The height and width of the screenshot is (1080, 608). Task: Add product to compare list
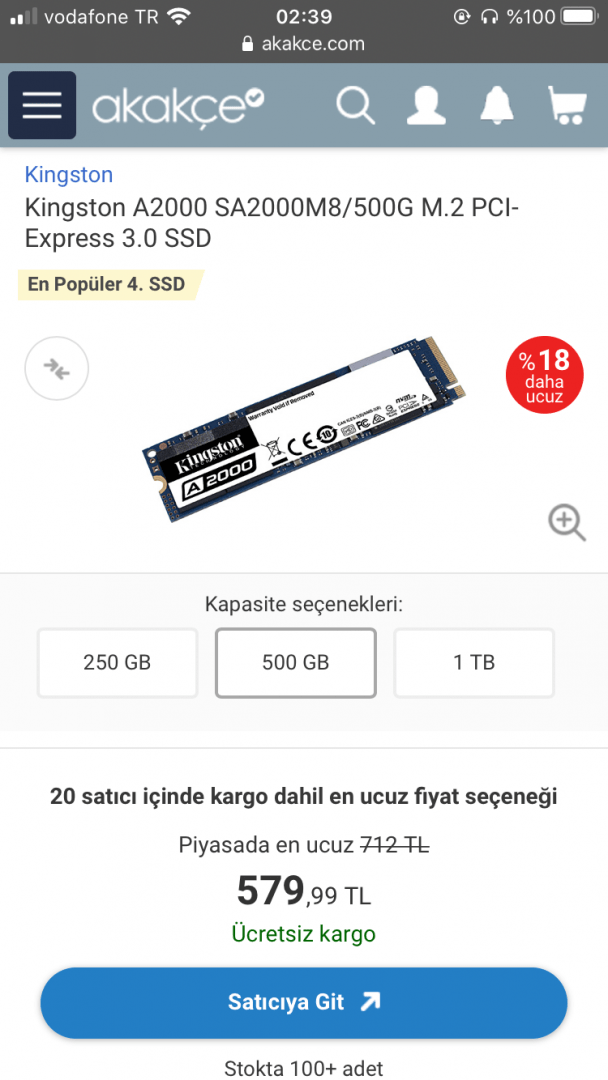click(57, 368)
